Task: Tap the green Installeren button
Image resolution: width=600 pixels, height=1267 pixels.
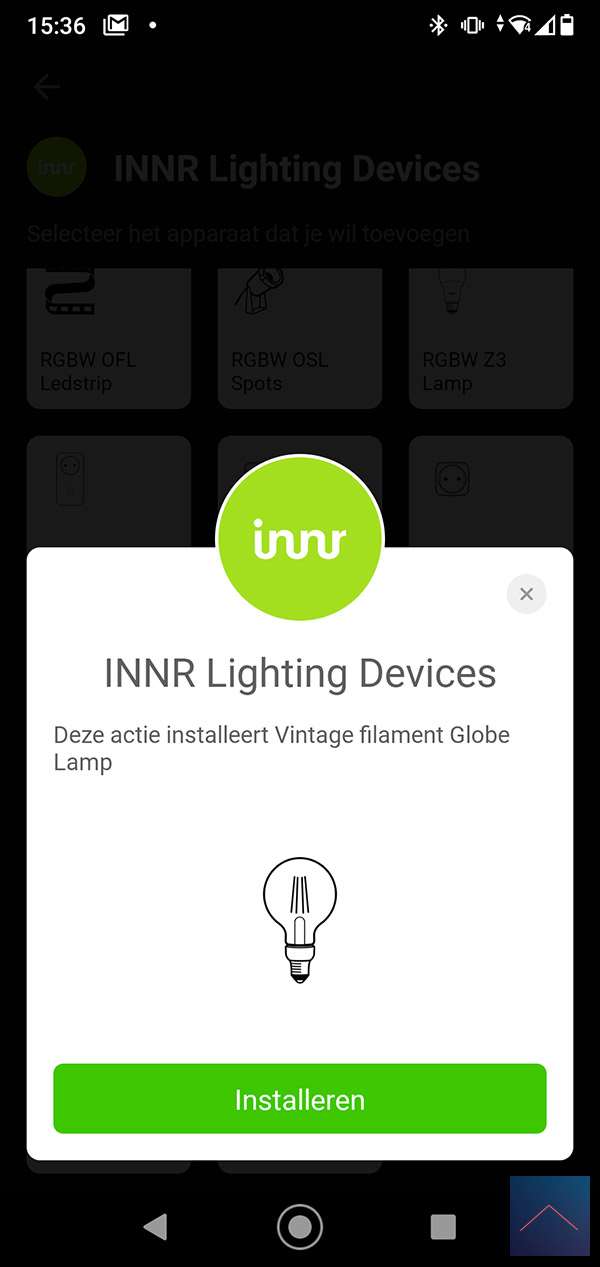Action: click(x=299, y=1099)
